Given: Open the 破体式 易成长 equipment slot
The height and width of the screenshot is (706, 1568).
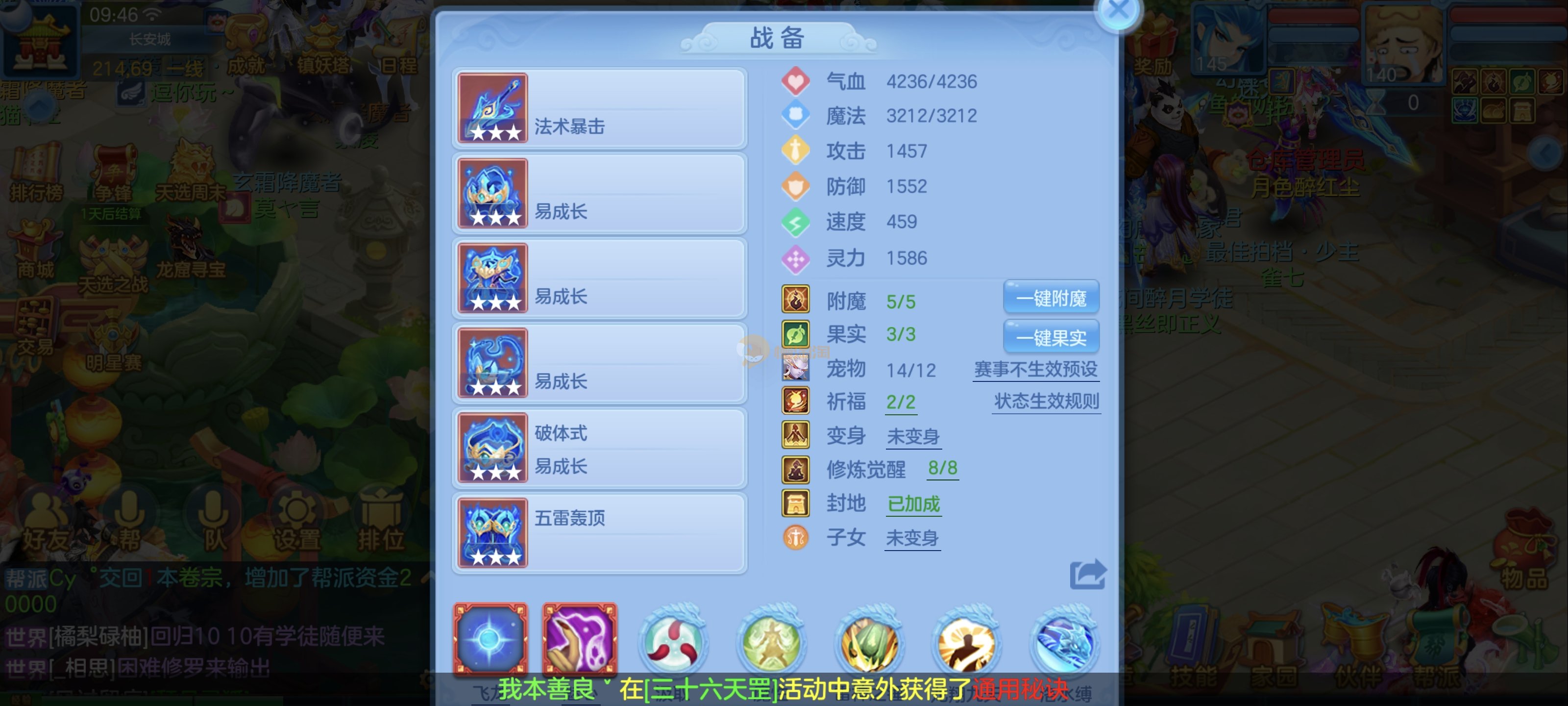Looking at the screenshot, I should tap(599, 448).
